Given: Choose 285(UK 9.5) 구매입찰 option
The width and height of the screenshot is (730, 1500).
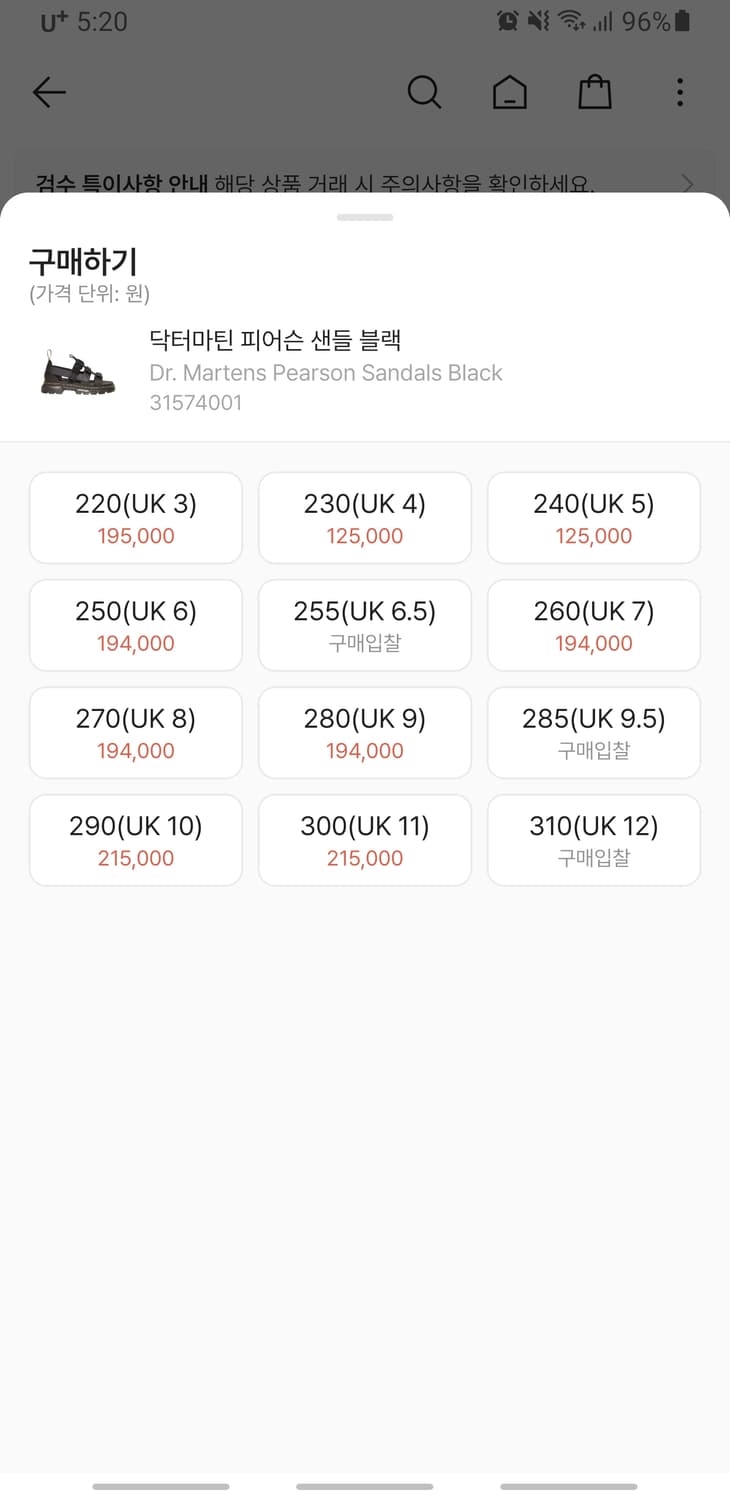Looking at the screenshot, I should 593,733.
